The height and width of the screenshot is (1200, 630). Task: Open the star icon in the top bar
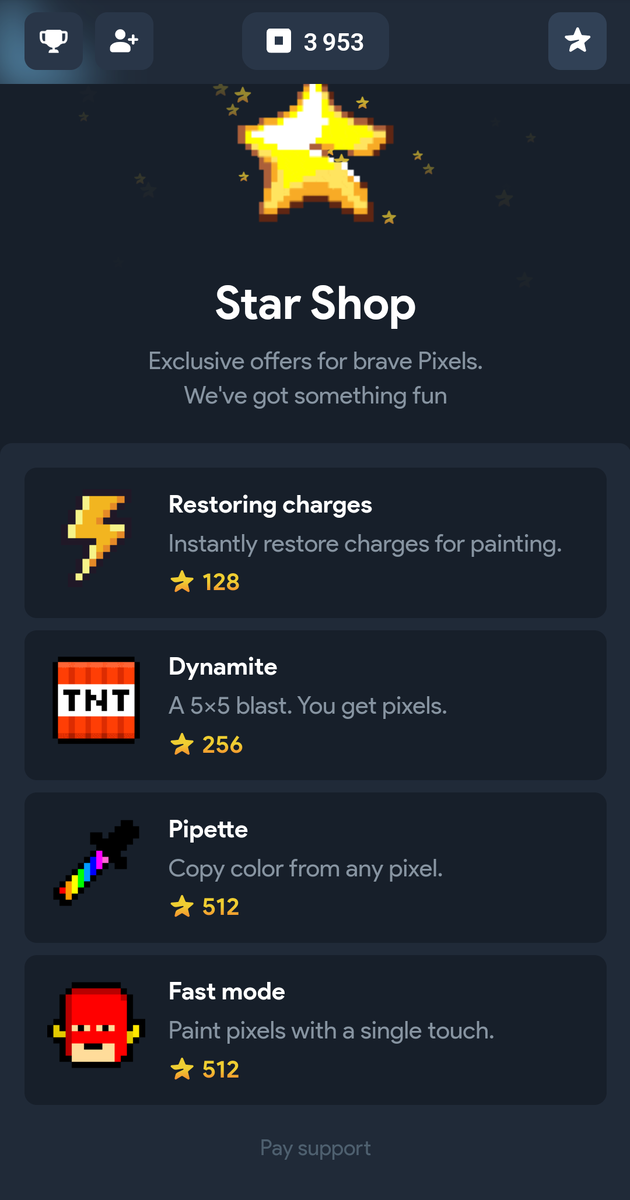coord(577,41)
